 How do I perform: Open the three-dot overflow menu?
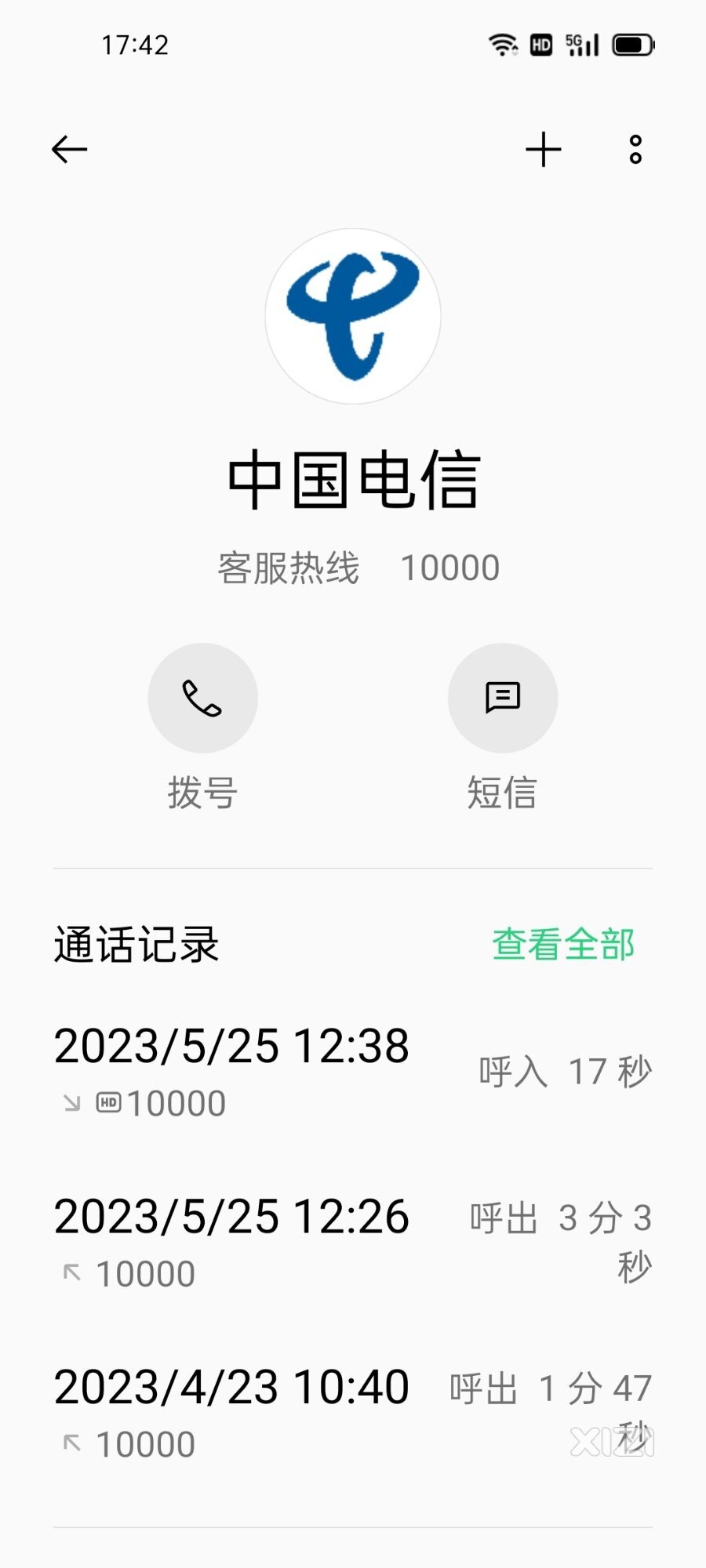click(635, 149)
